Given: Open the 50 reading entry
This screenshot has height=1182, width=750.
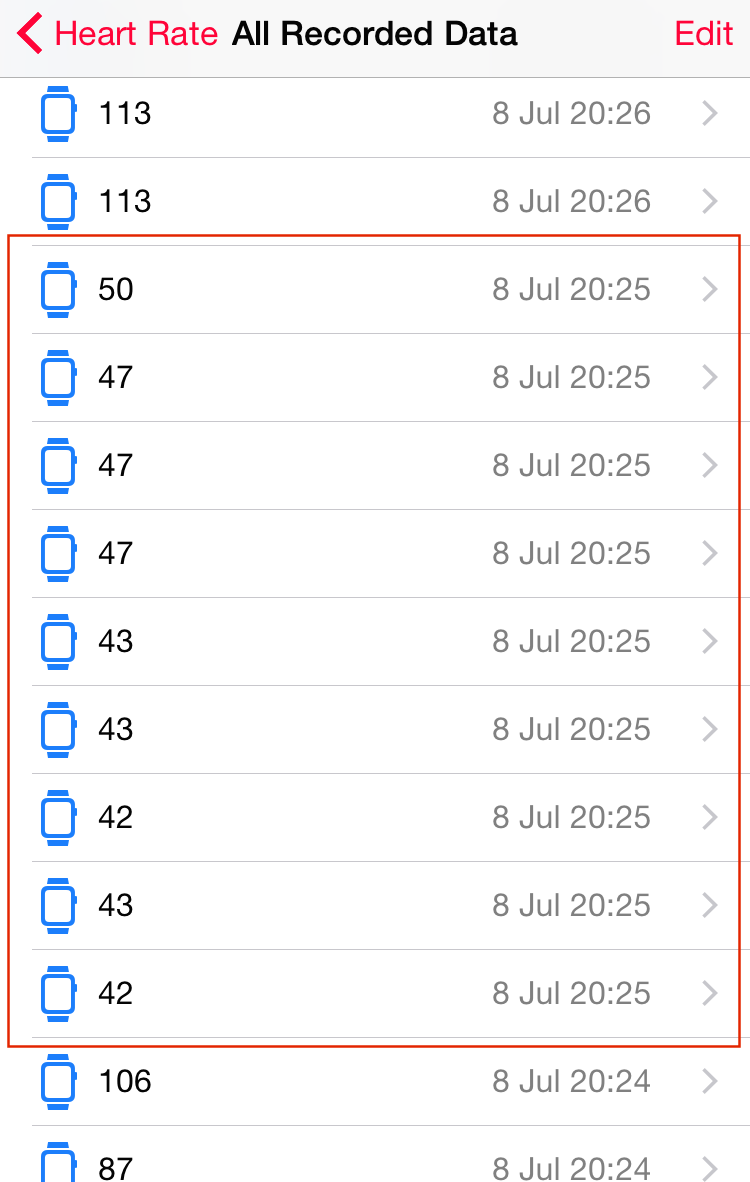Looking at the screenshot, I should [375, 290].
